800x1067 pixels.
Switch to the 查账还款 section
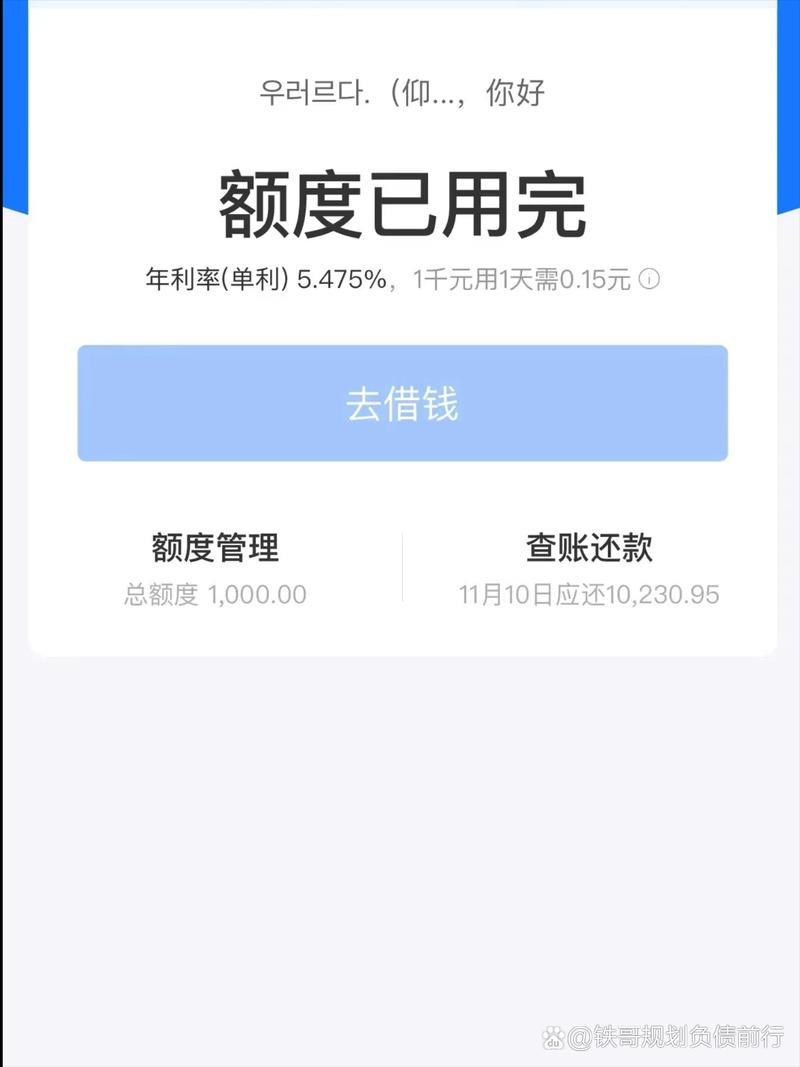(x=589, y=548)
